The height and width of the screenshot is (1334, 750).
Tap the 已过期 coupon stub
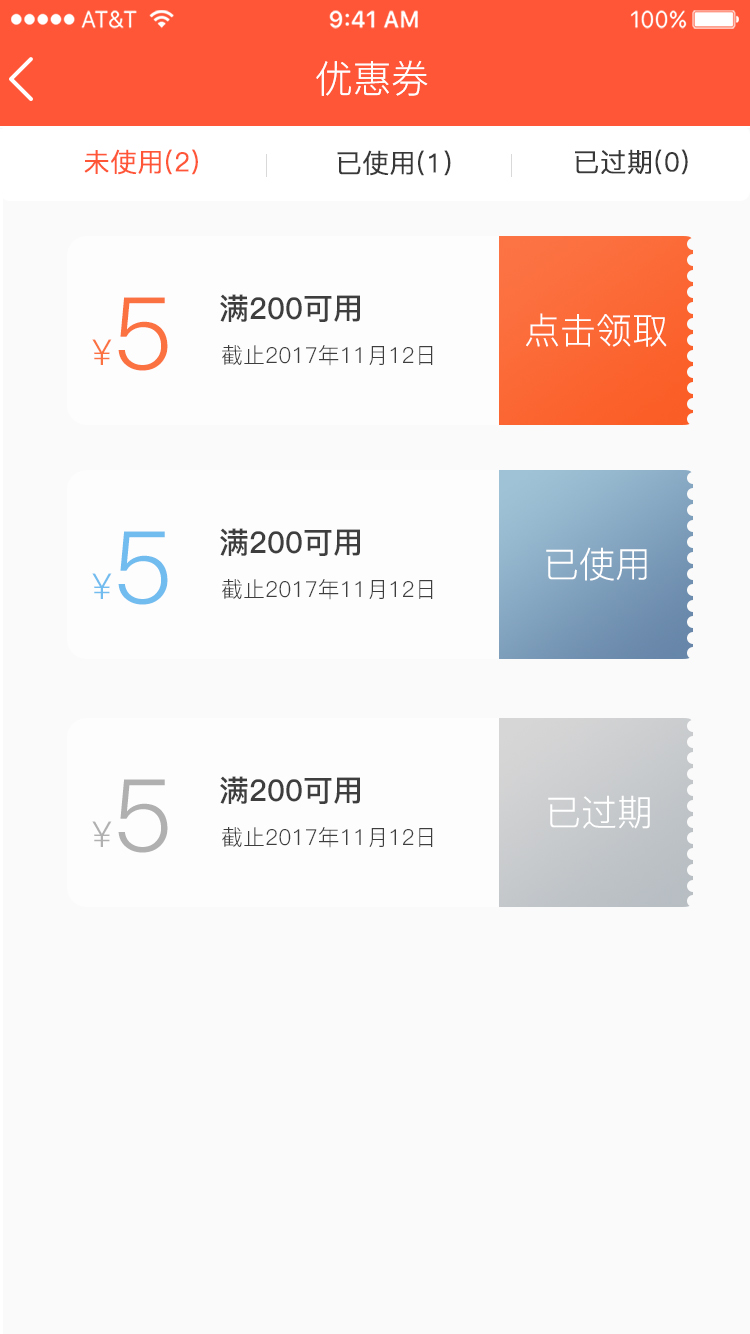pyautogui.click(x=595, y=812)
